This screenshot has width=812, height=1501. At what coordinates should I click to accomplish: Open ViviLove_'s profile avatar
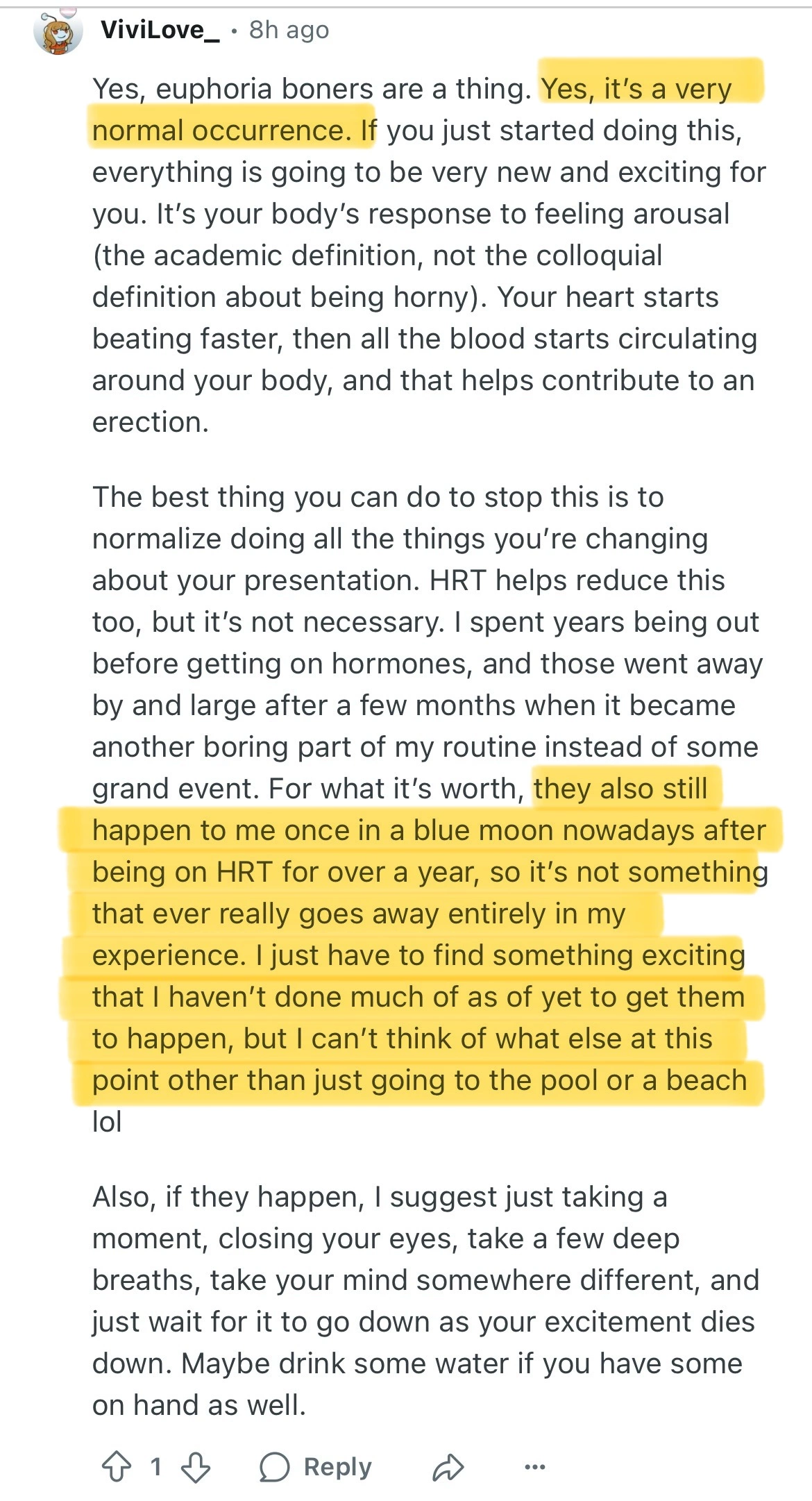[58, 33]
